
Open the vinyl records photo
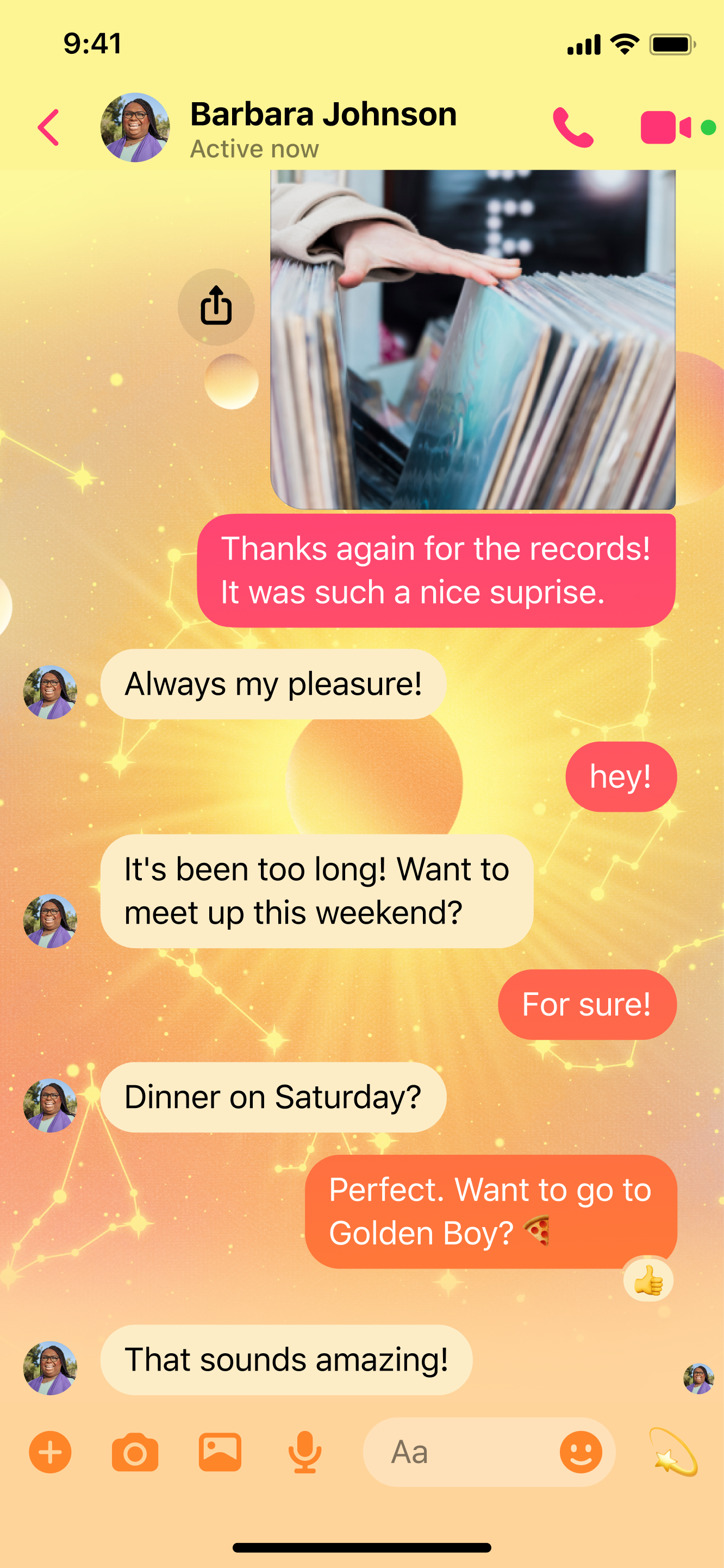click(473, 340)
